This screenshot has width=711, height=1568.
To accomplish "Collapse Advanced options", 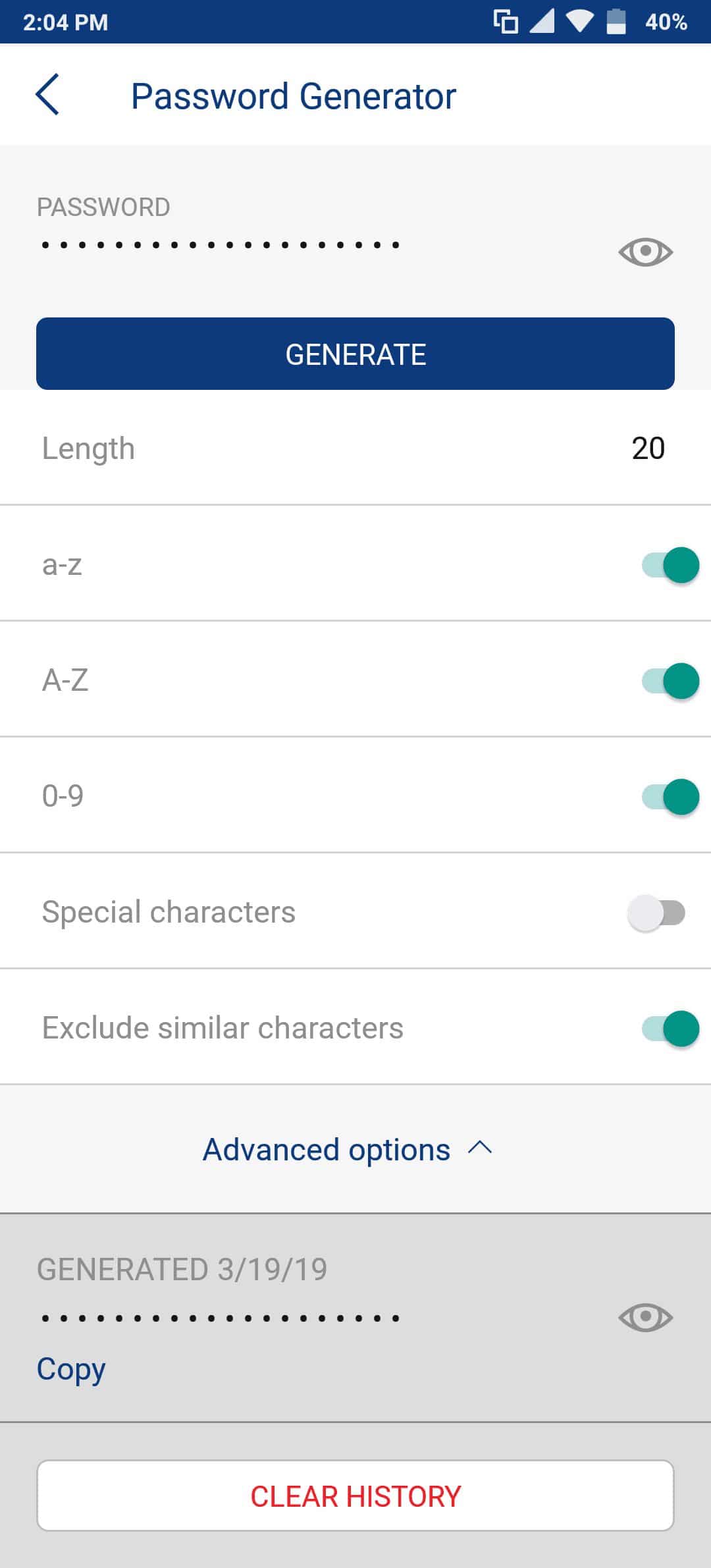I will 348,1149.
